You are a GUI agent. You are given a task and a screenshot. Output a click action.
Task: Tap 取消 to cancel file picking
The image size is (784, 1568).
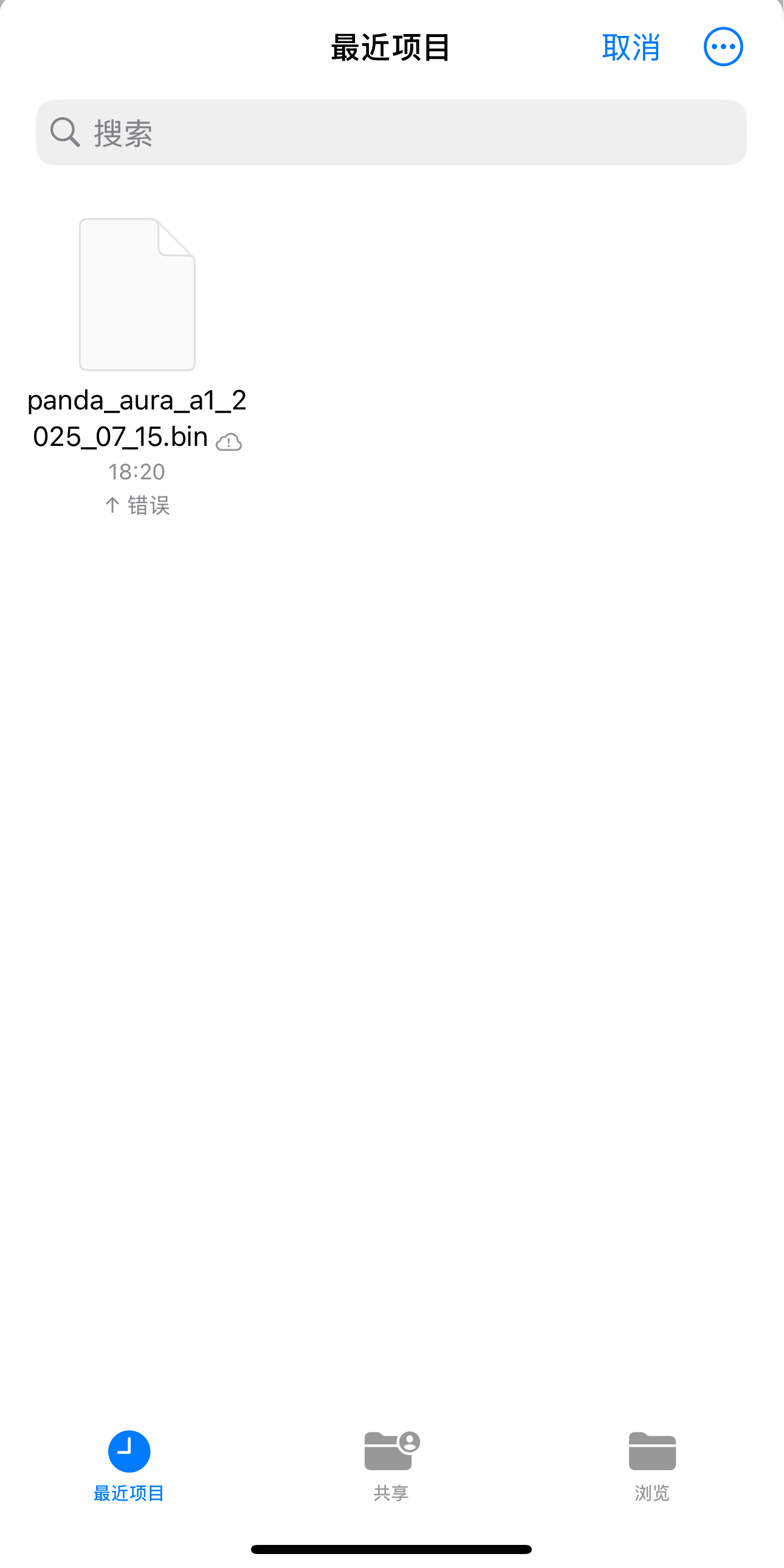tap(631, 47)
